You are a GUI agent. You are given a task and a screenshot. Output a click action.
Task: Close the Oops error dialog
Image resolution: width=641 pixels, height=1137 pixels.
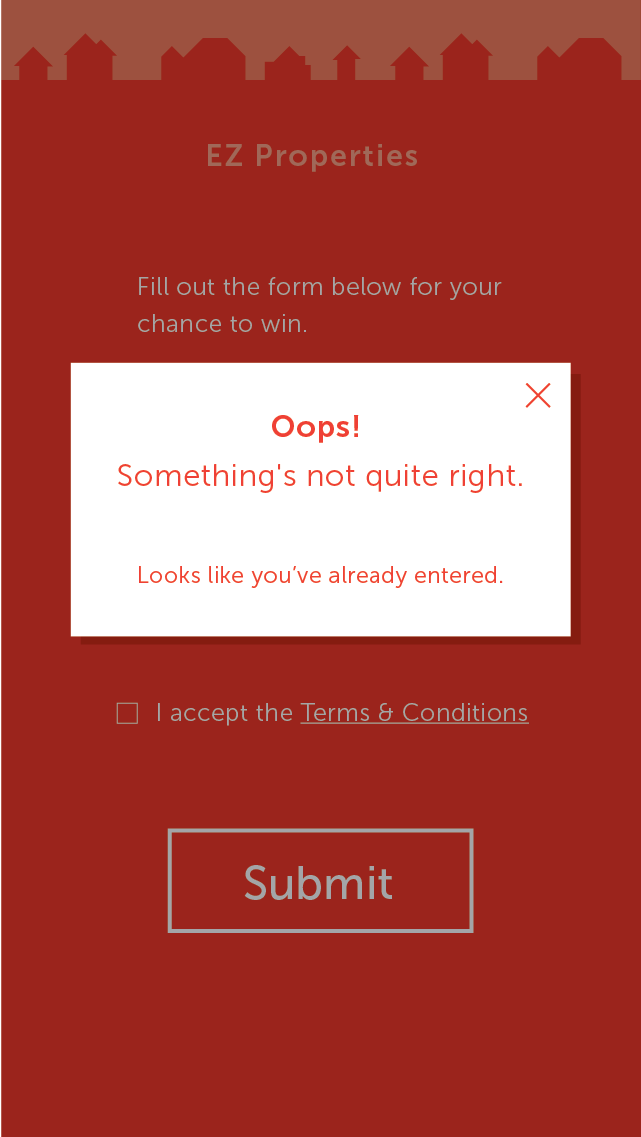point(538,396)
